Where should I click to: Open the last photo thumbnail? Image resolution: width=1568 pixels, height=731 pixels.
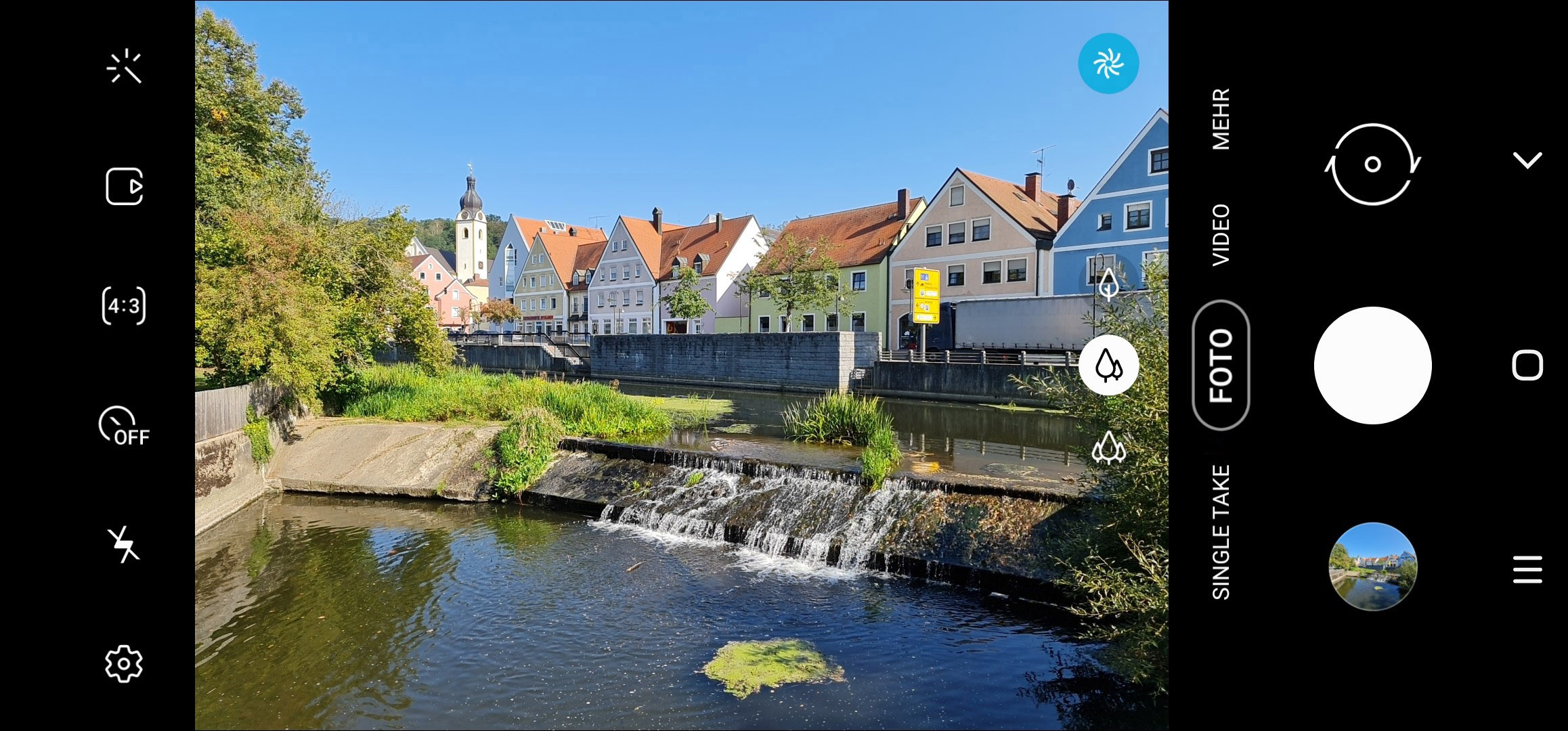coord(1372,567)
